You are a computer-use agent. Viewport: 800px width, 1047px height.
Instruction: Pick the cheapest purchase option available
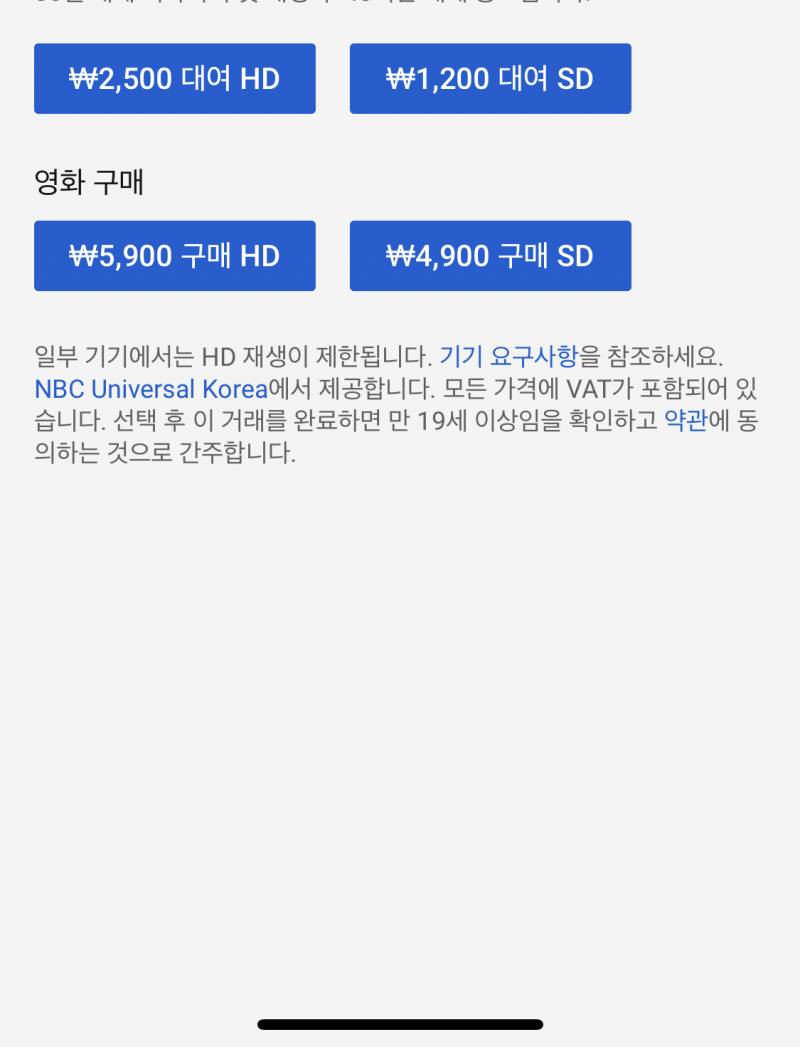[x=490, y=255]
